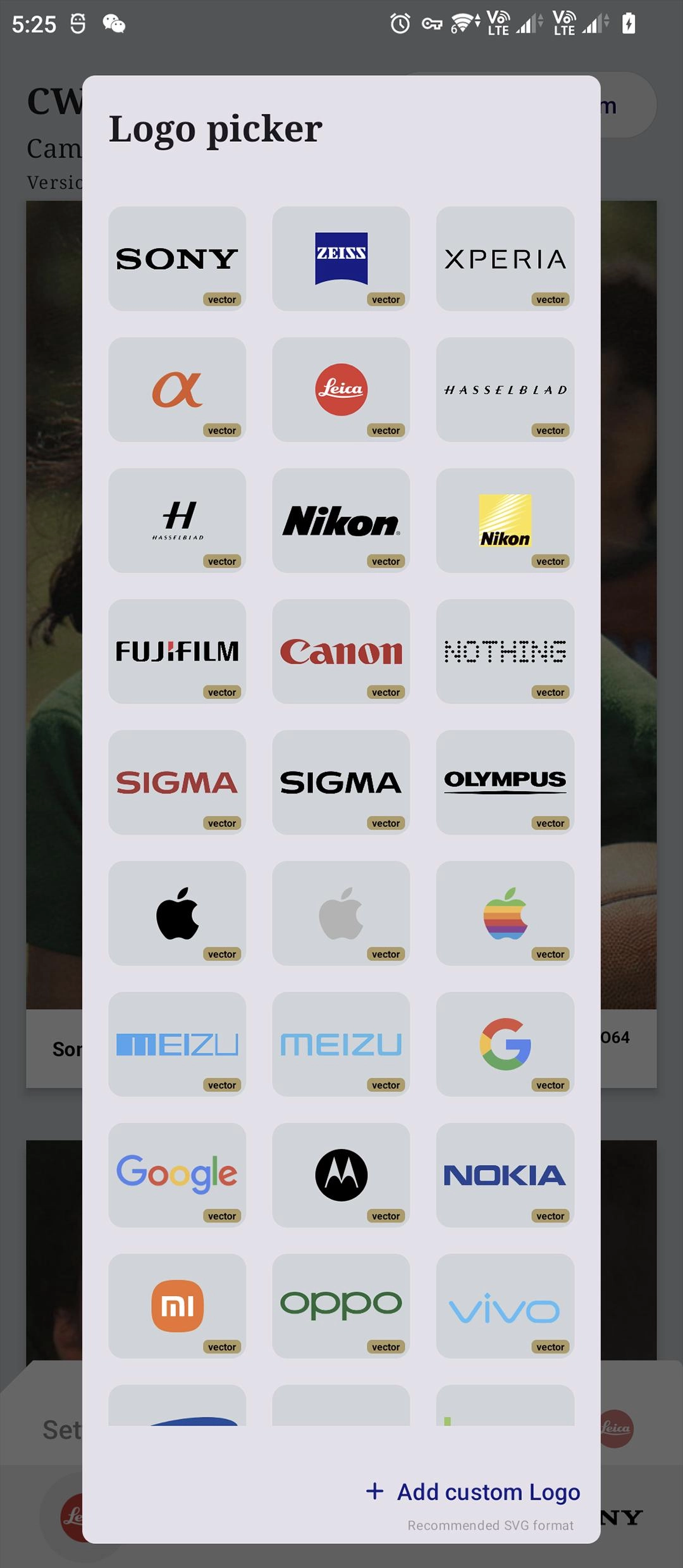
Task: Pick the orange Mi logo
Action: [177, 1307]
